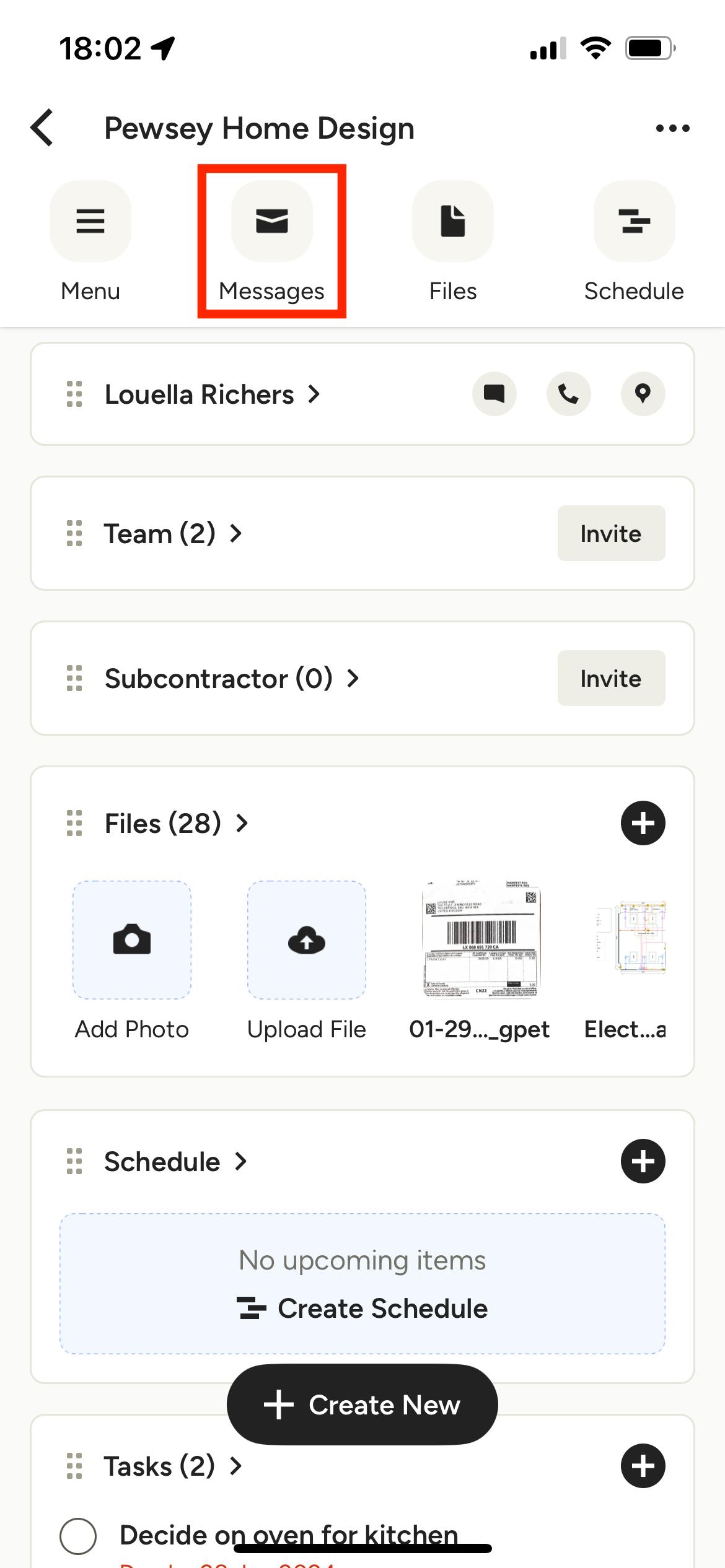Viewport: 725px width, 1568px height.
Task: Open Team (2) list
Action: [x=173, y=533]
